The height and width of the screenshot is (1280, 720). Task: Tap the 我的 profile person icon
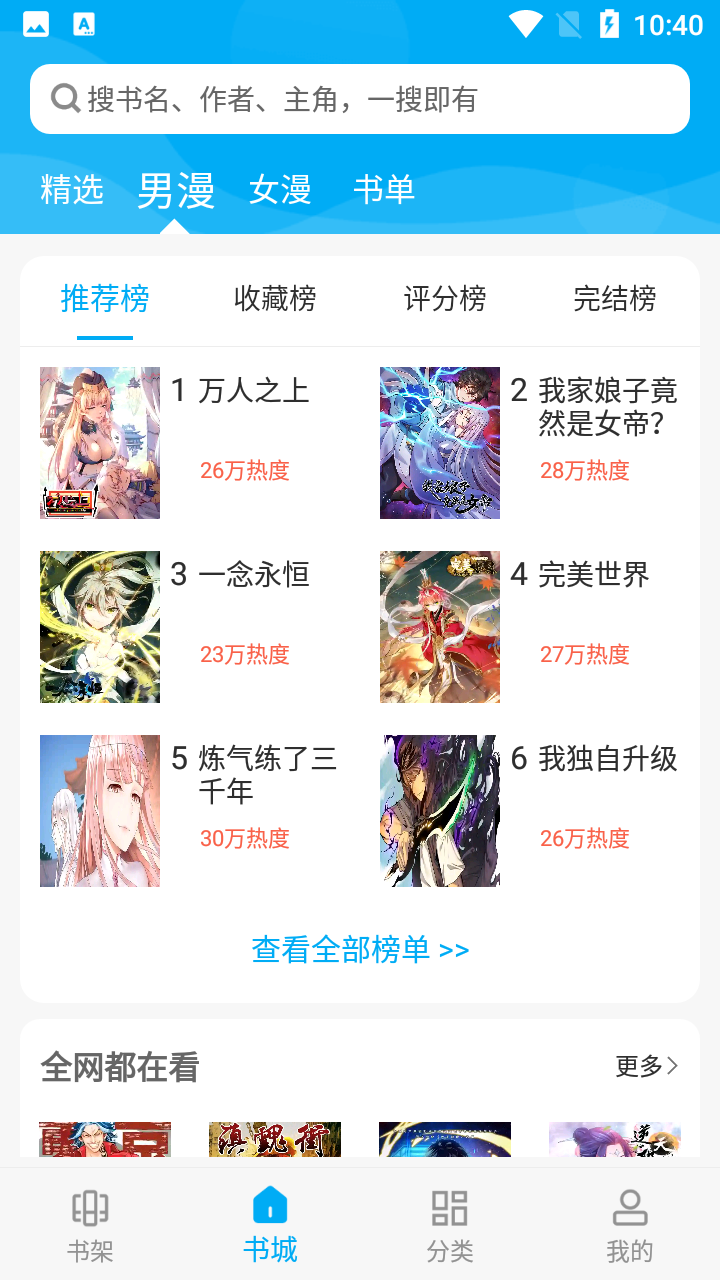629,1208
